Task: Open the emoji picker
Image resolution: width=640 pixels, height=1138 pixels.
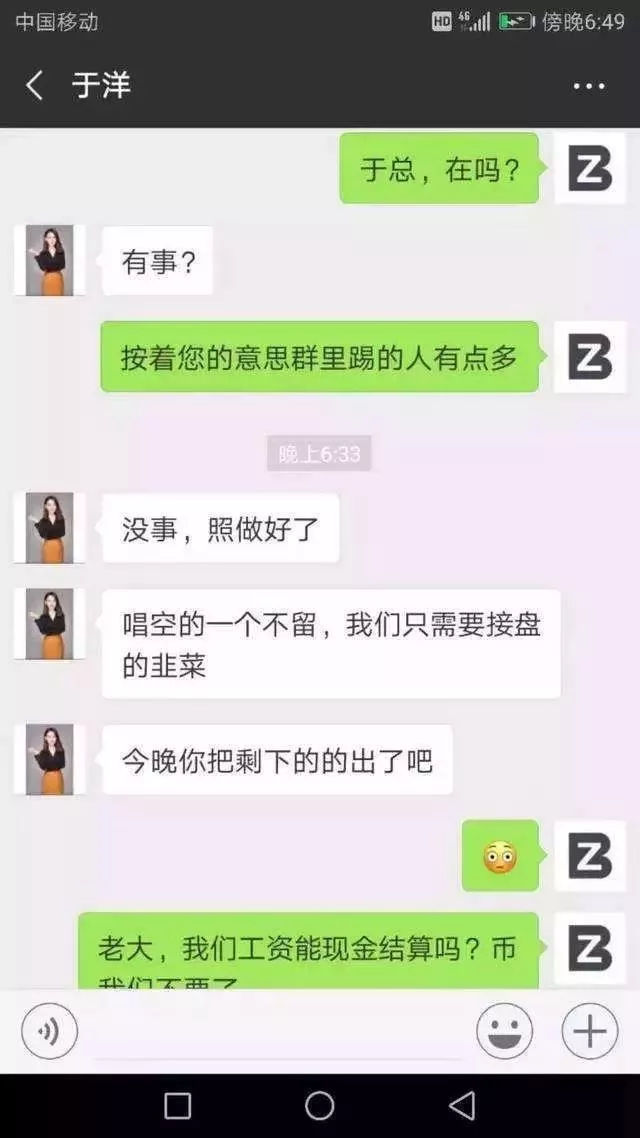Action: (x=504, y=1031)
